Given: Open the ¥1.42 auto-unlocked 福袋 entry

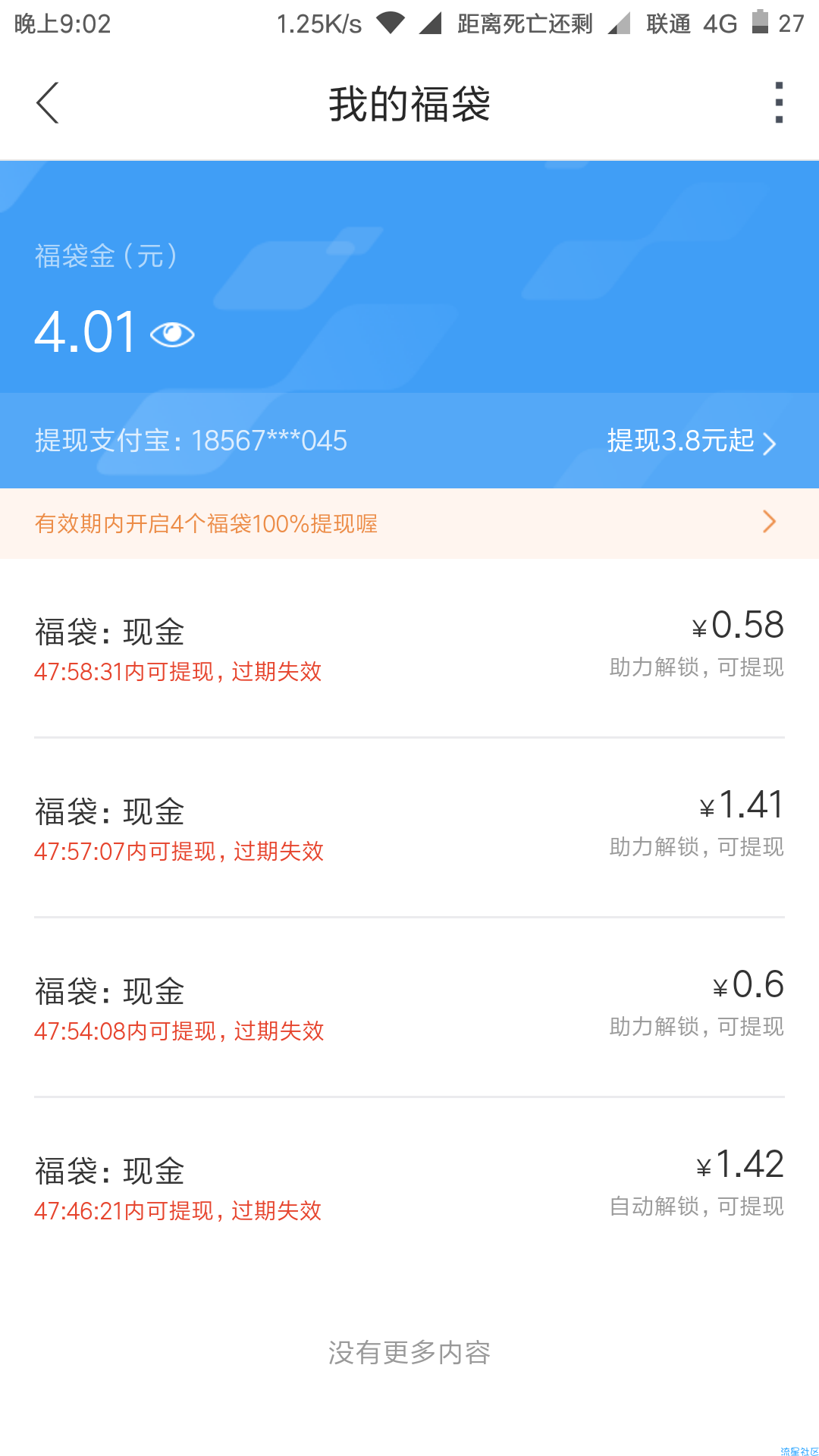Looking at the screenshot, I should click(x=409, y=1187).
